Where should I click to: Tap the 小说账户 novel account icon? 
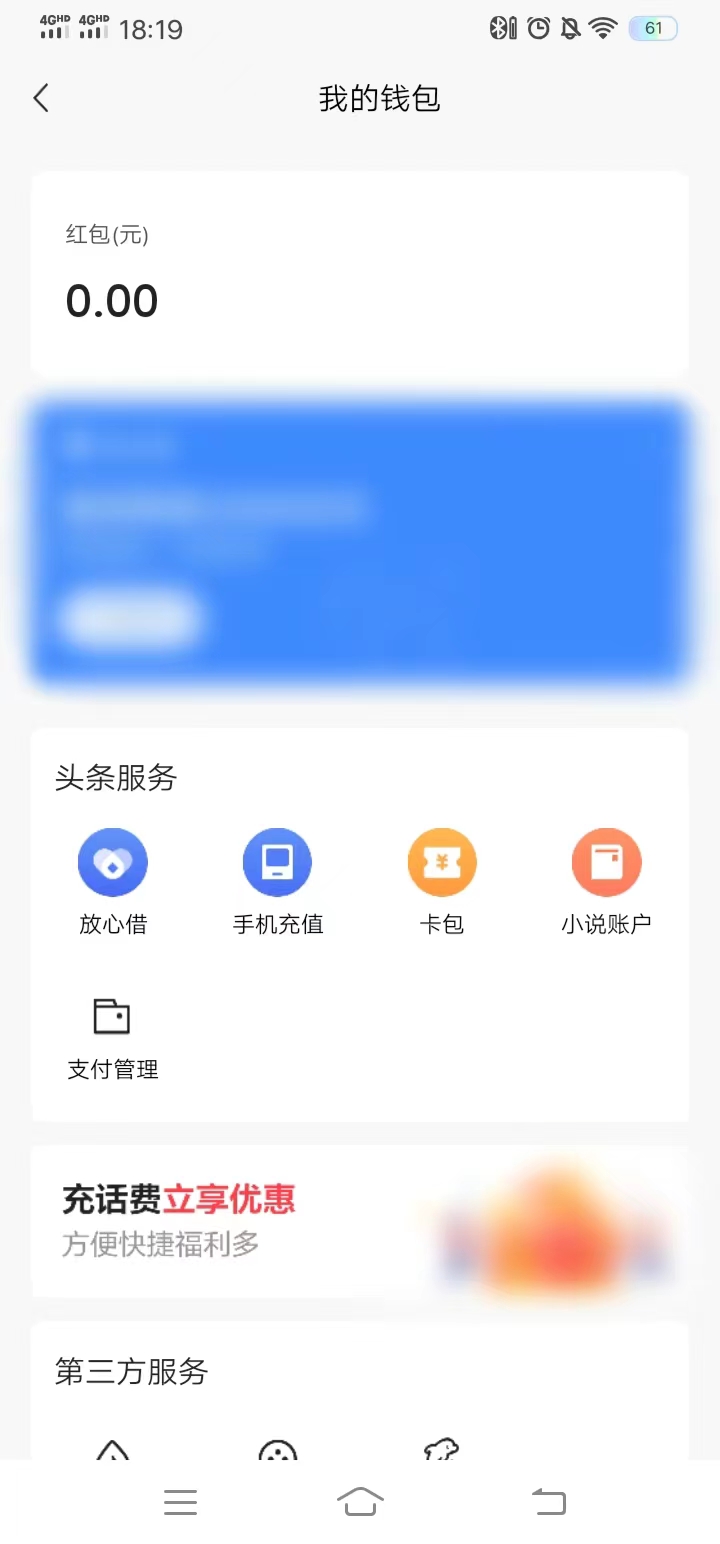coord(607,861)
